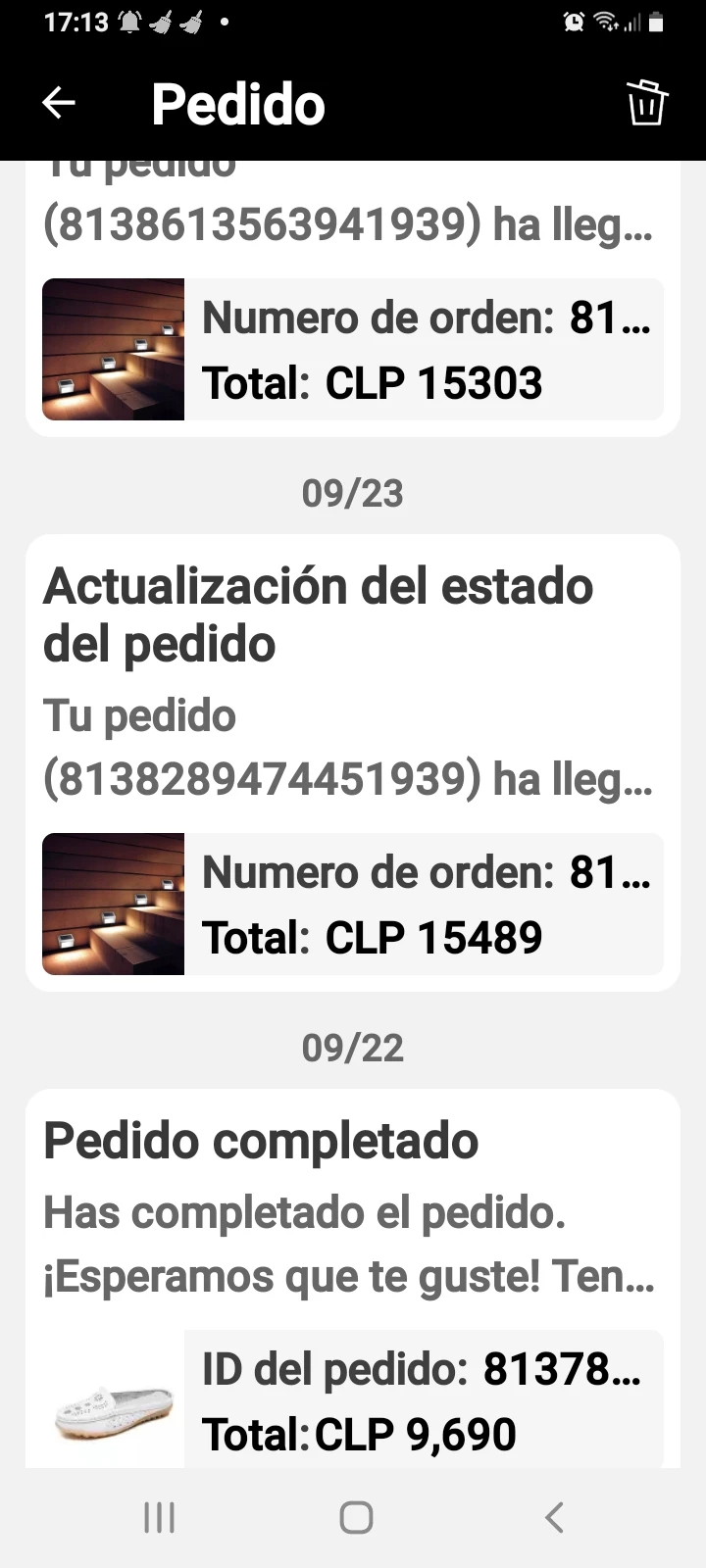Delete order messages with the trash icon
The width and height of the screenshot is (706, 1568).
coord(646,103)
